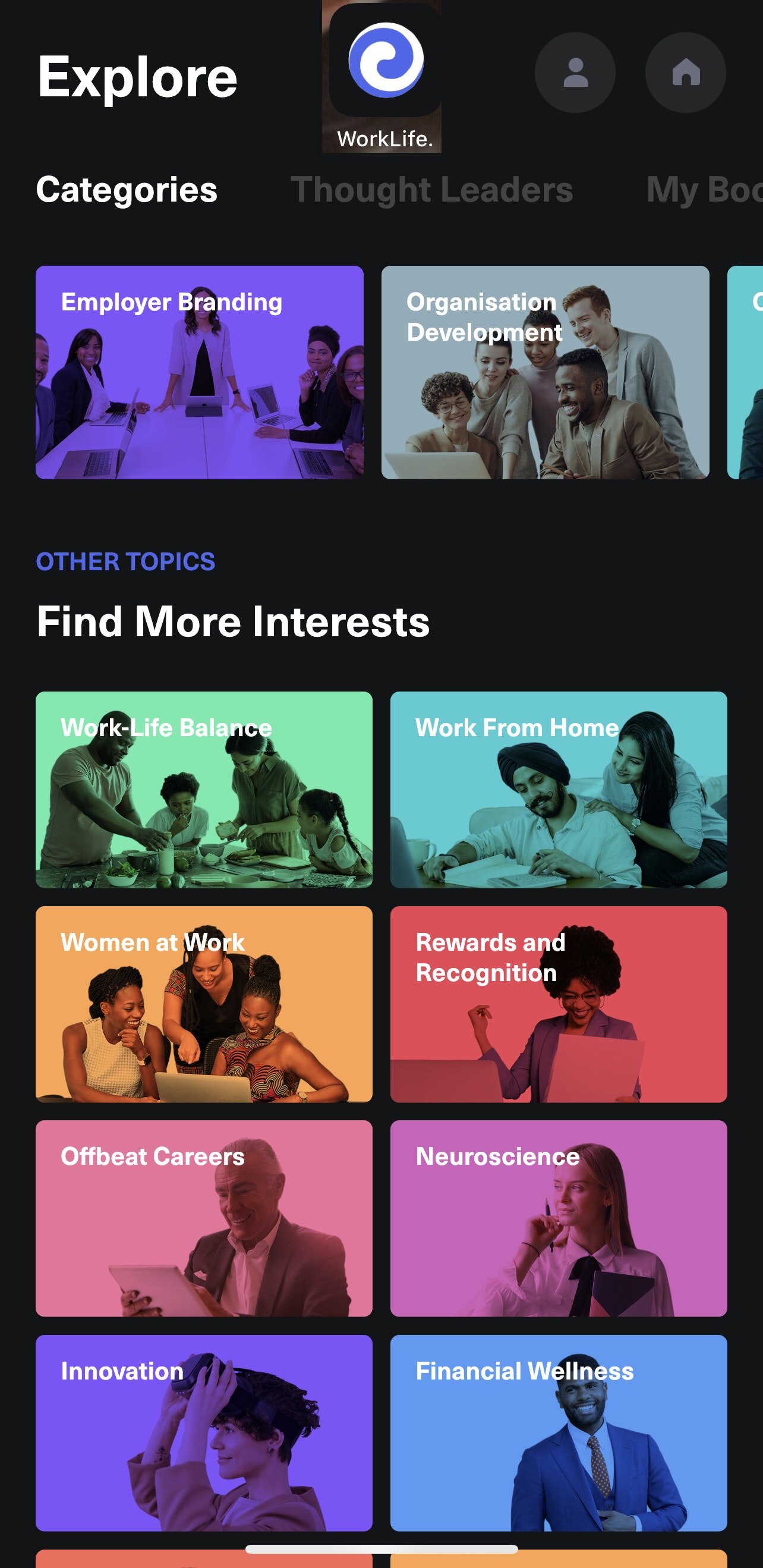Explore the Work-Life Balance topic
Viewport: 763px width, 1568px height.
(204, 790)
